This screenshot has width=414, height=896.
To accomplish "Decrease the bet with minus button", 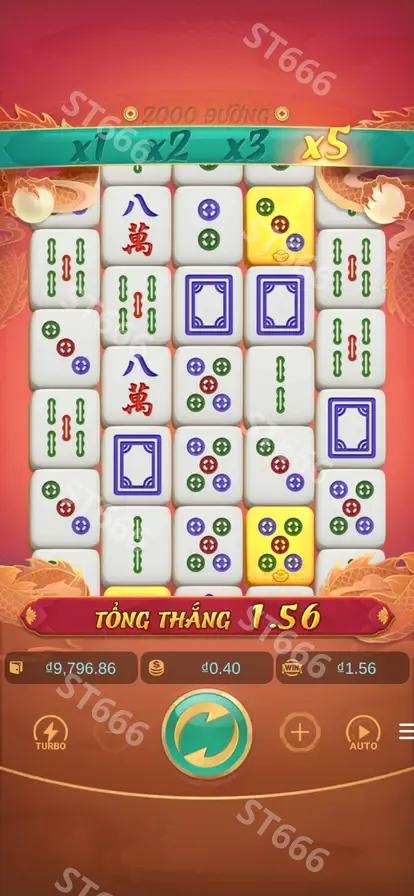I will [x=113, y=732].
